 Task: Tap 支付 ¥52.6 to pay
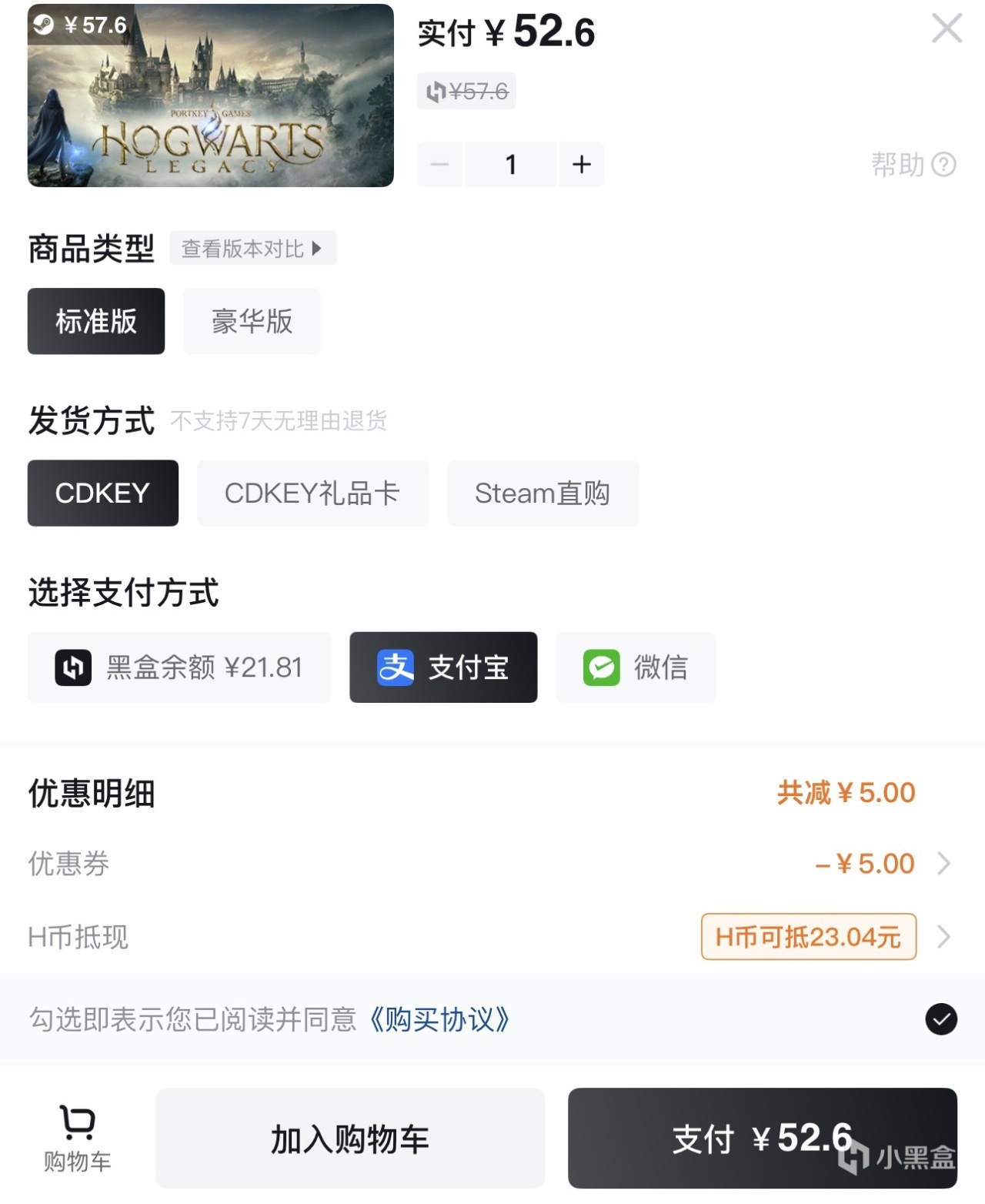pyautogui.click(x=762, y=1138)
